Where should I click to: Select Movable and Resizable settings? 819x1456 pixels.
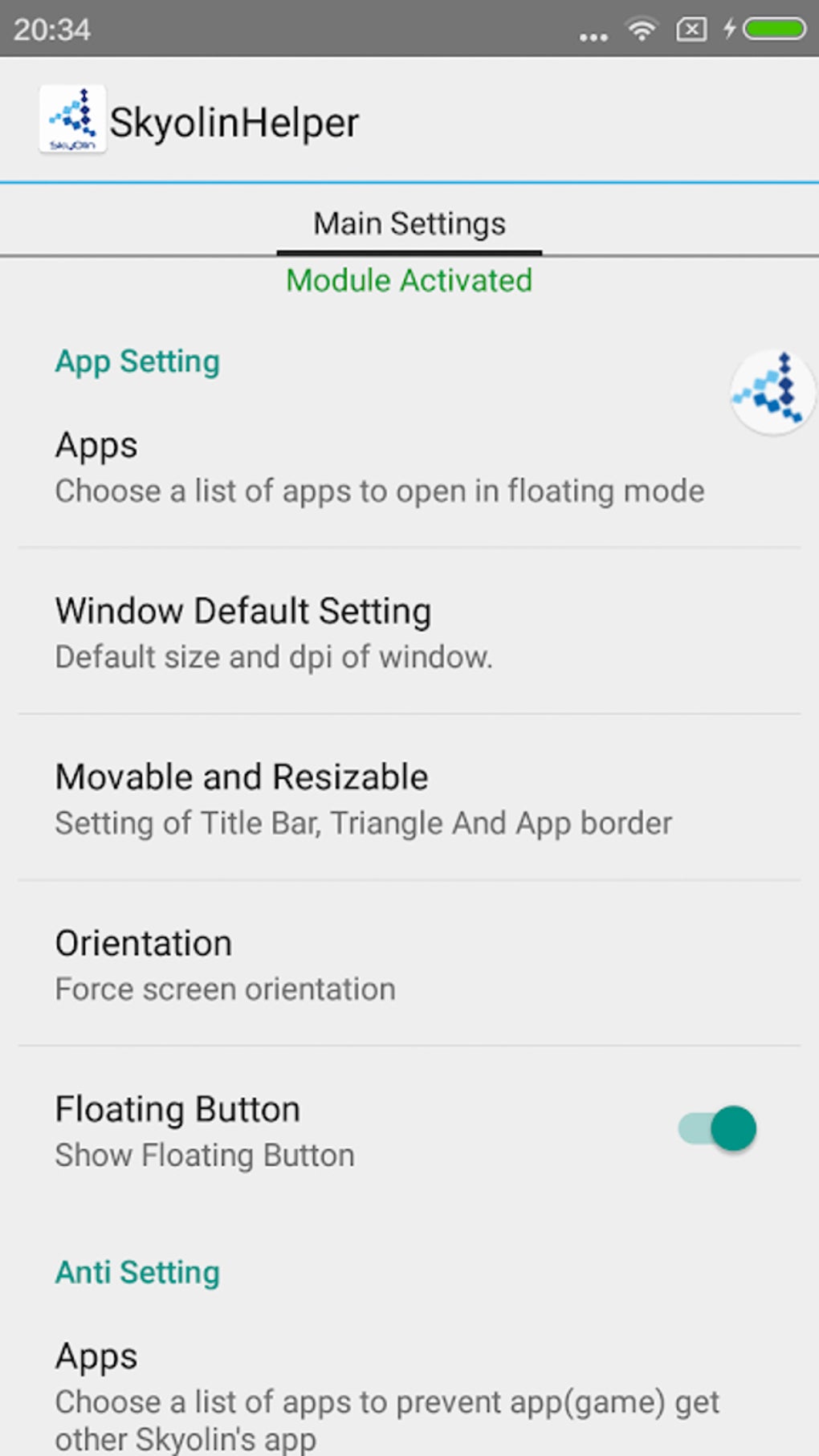241,776
